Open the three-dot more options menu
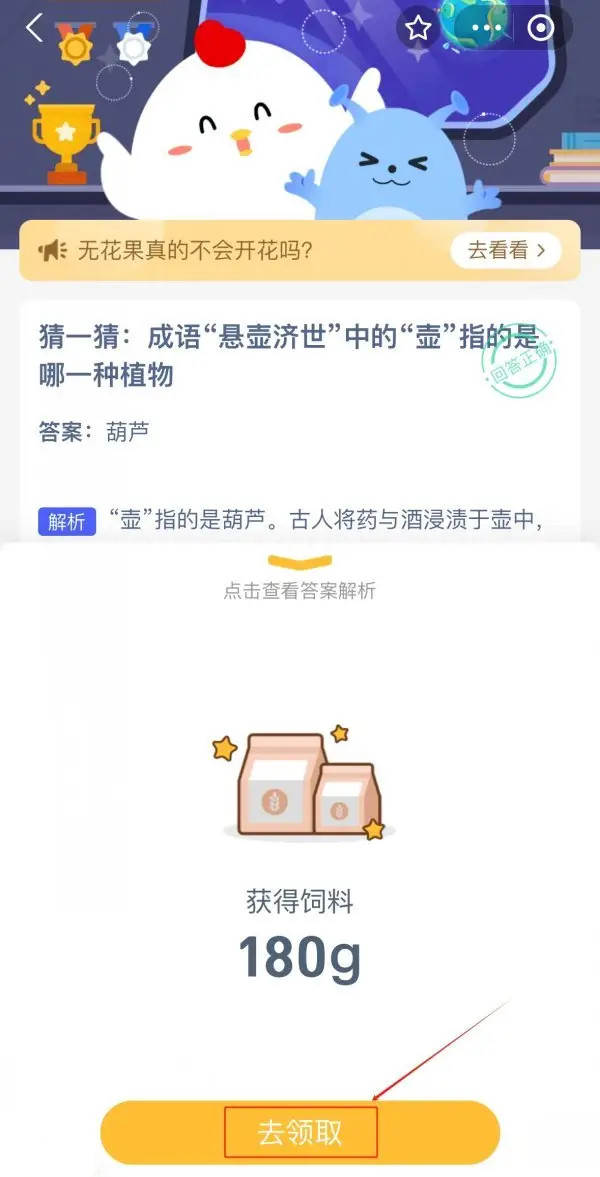 click(487, 28)
